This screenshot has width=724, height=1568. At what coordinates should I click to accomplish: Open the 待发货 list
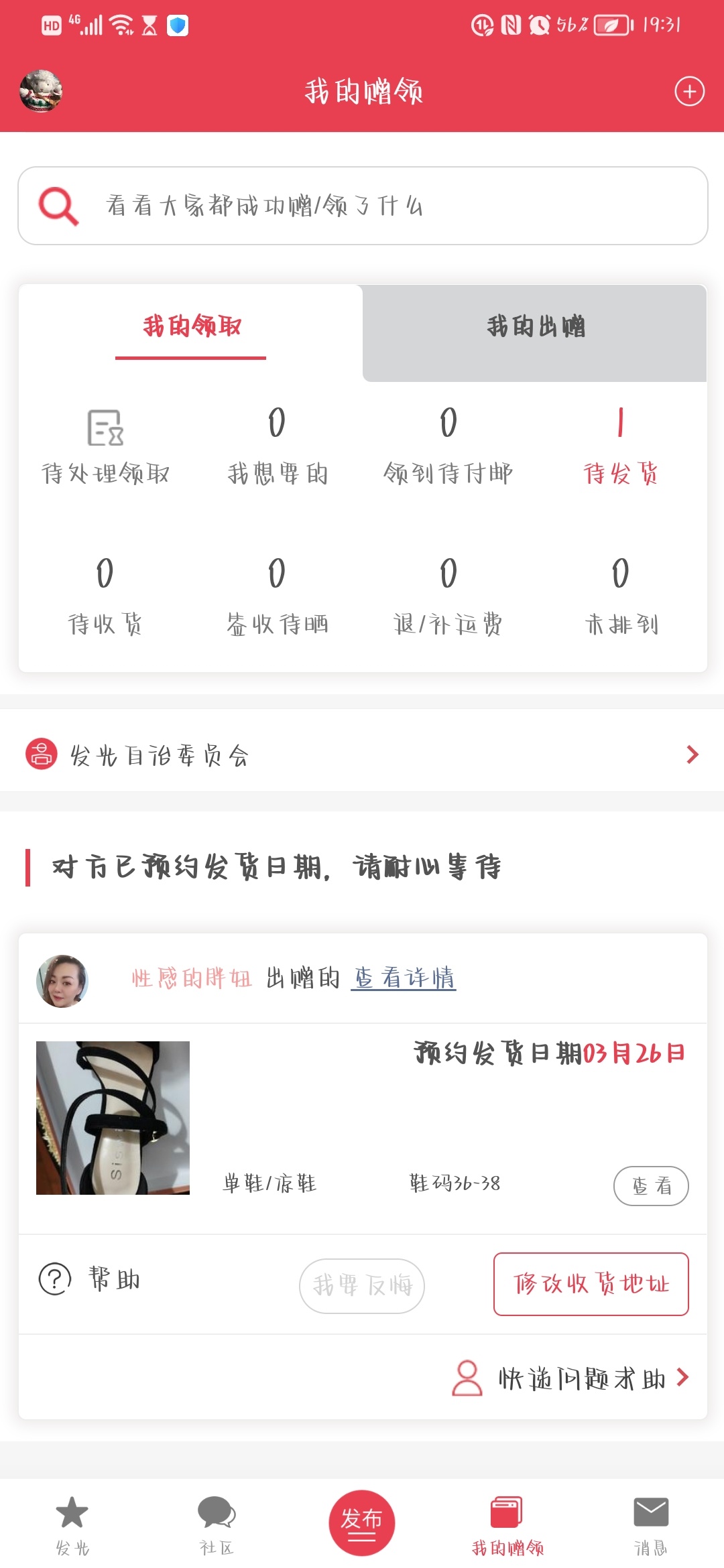[x=620, y=447]
